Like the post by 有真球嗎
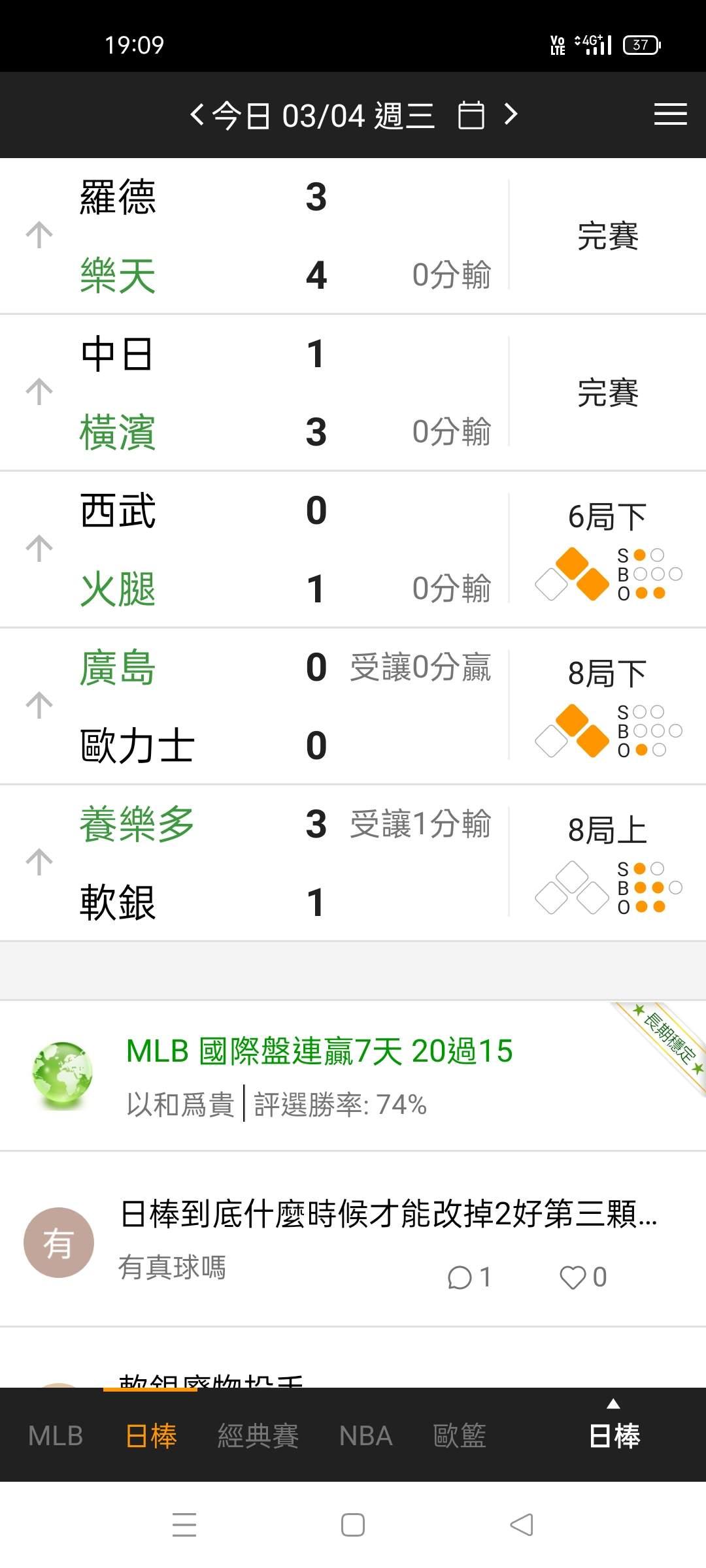The width and height of the screenshot is (706, 1568). click(x=582, y=1277)
